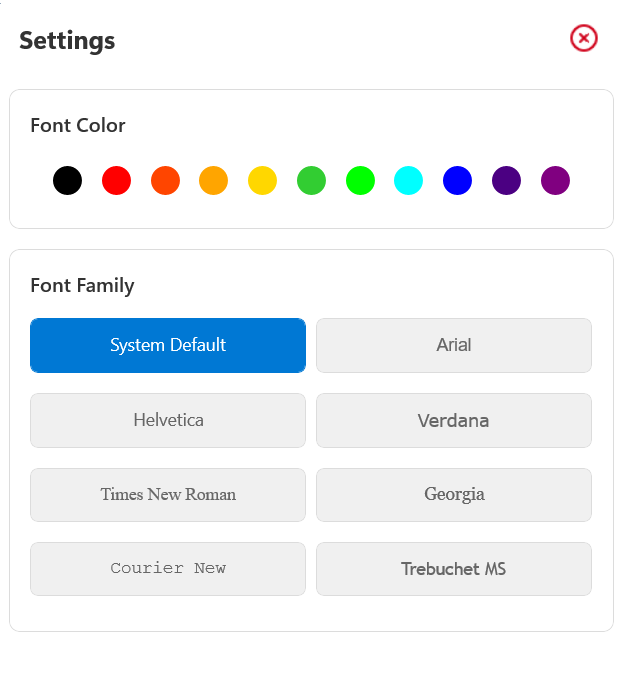This screenshot has height=700, width=617.
Task: Pick the orange-red font color
Action: [x=165, y=181]
